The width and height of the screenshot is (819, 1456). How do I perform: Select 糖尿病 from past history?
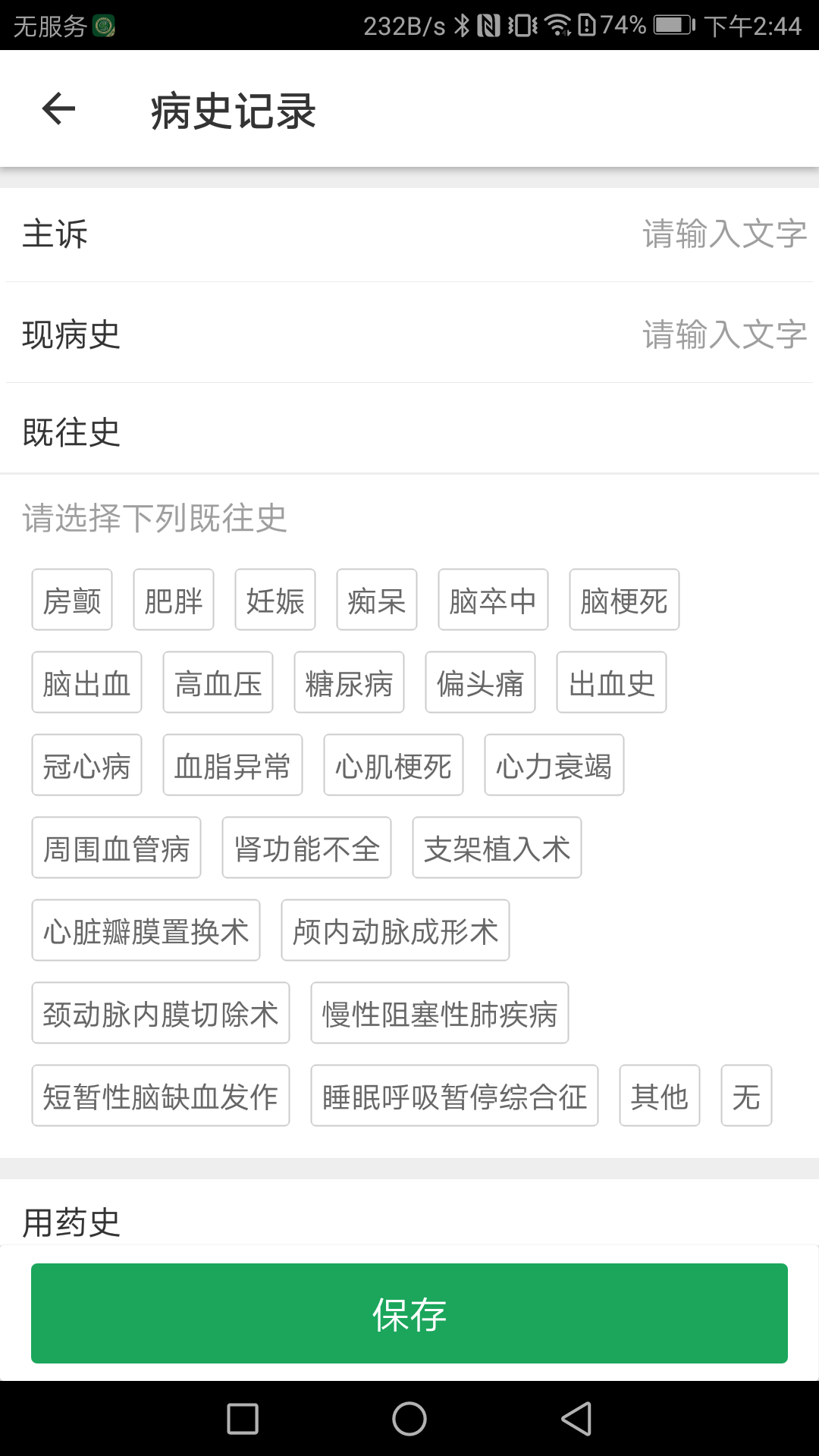tap(349, 682)
